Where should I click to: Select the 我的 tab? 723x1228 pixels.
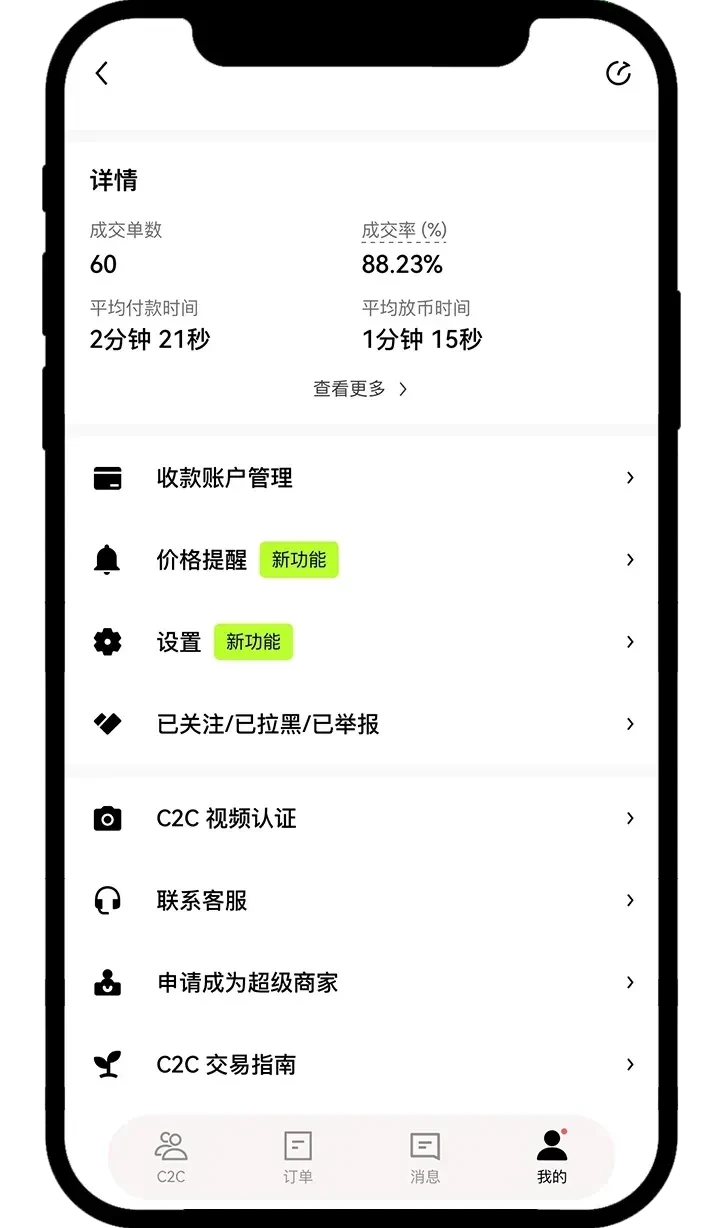pos(551,1156)
